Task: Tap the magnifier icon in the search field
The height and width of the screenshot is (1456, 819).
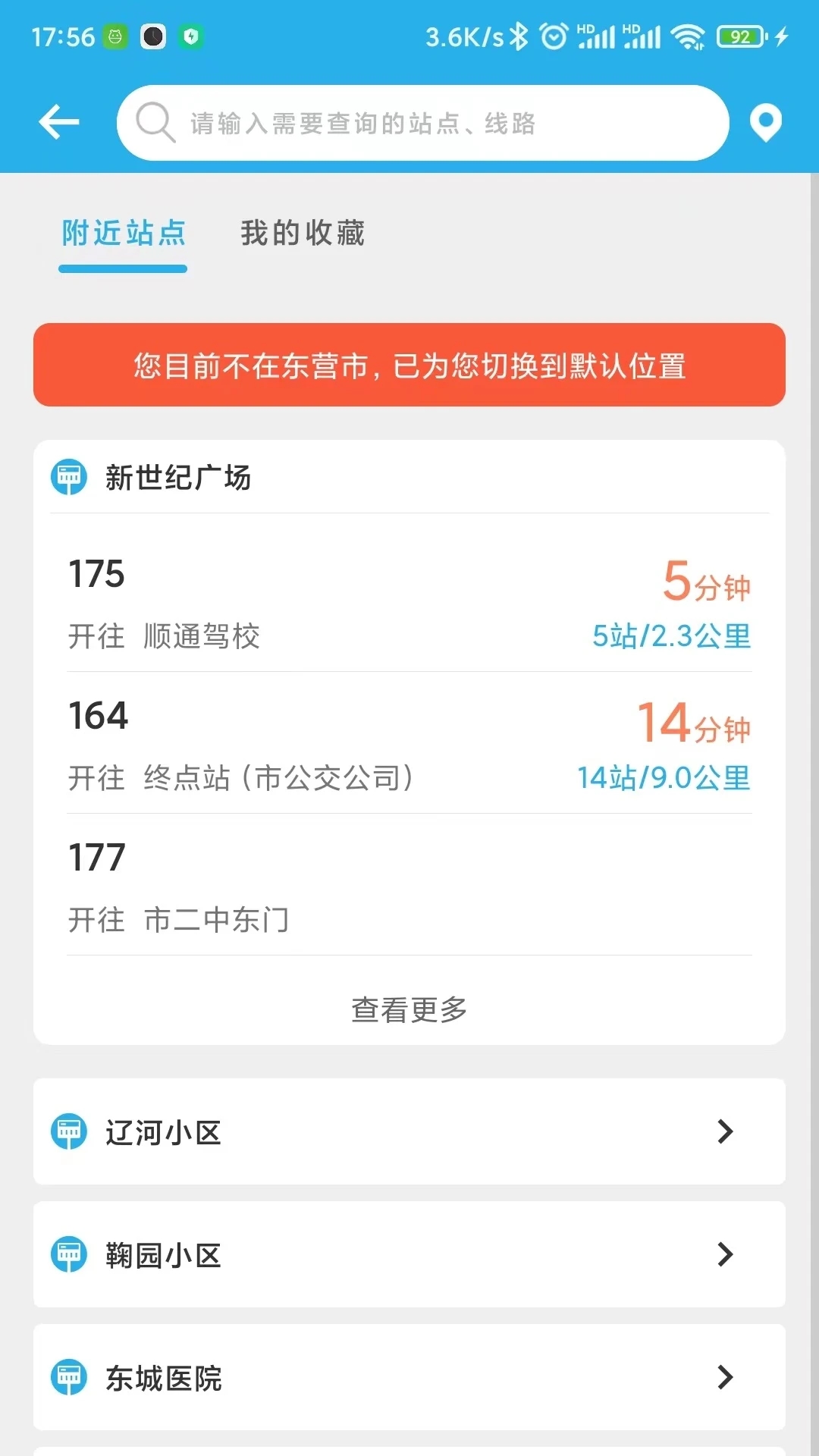Action: (x=154, y=121)
